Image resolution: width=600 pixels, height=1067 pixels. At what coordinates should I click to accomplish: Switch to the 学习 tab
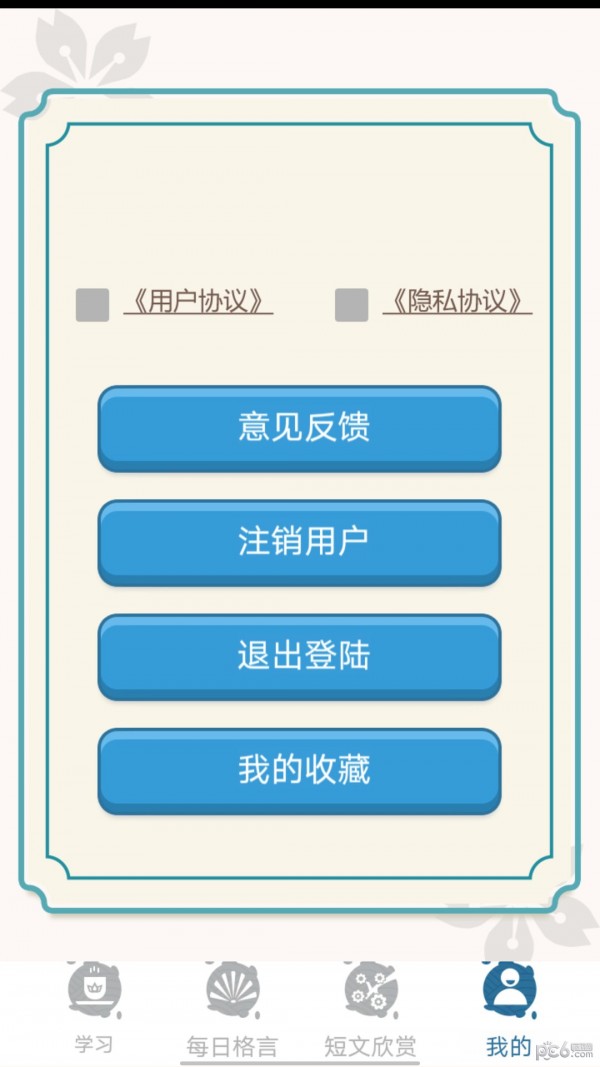pyautogui.click(x=94, y=1010)
